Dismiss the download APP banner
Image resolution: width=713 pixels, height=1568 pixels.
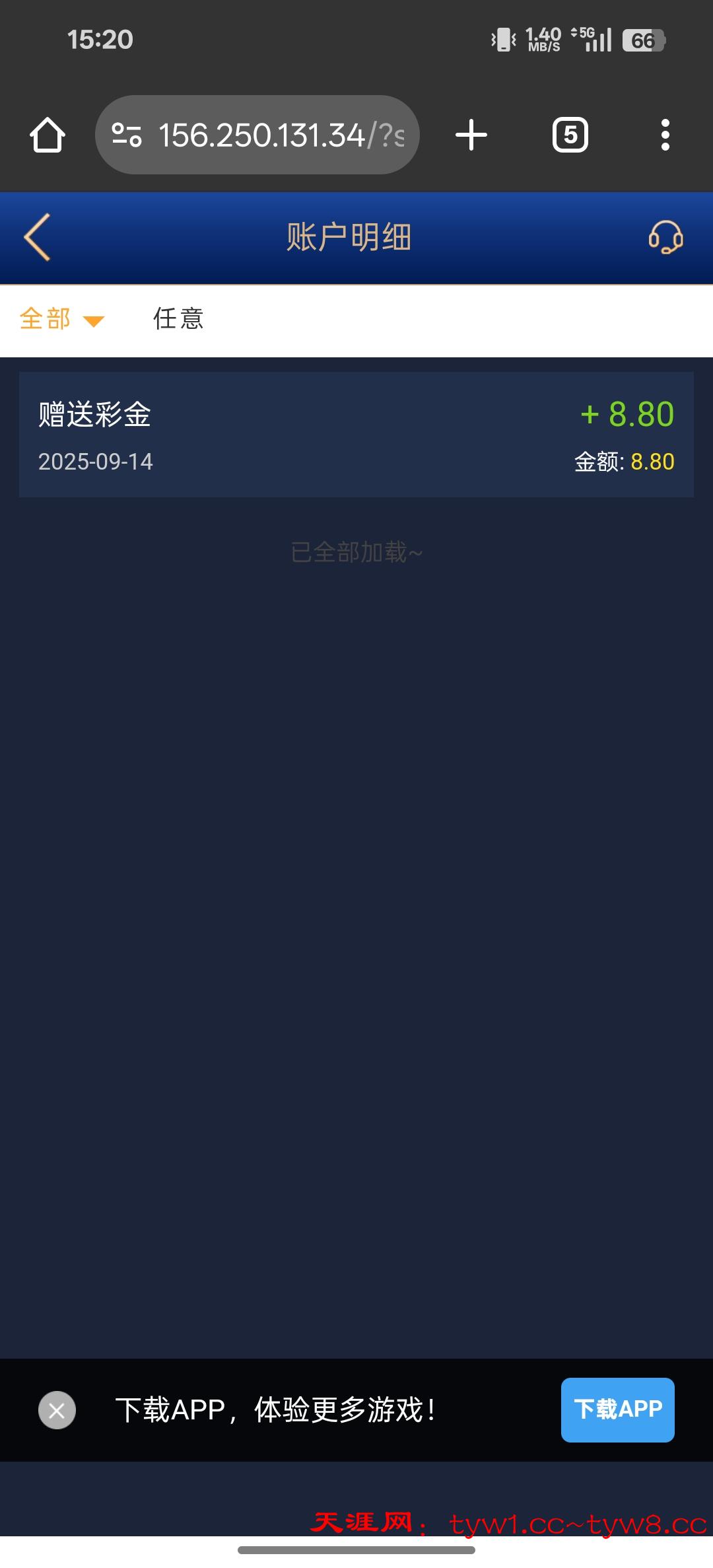pyautogui.click(x=57, y=1410)
